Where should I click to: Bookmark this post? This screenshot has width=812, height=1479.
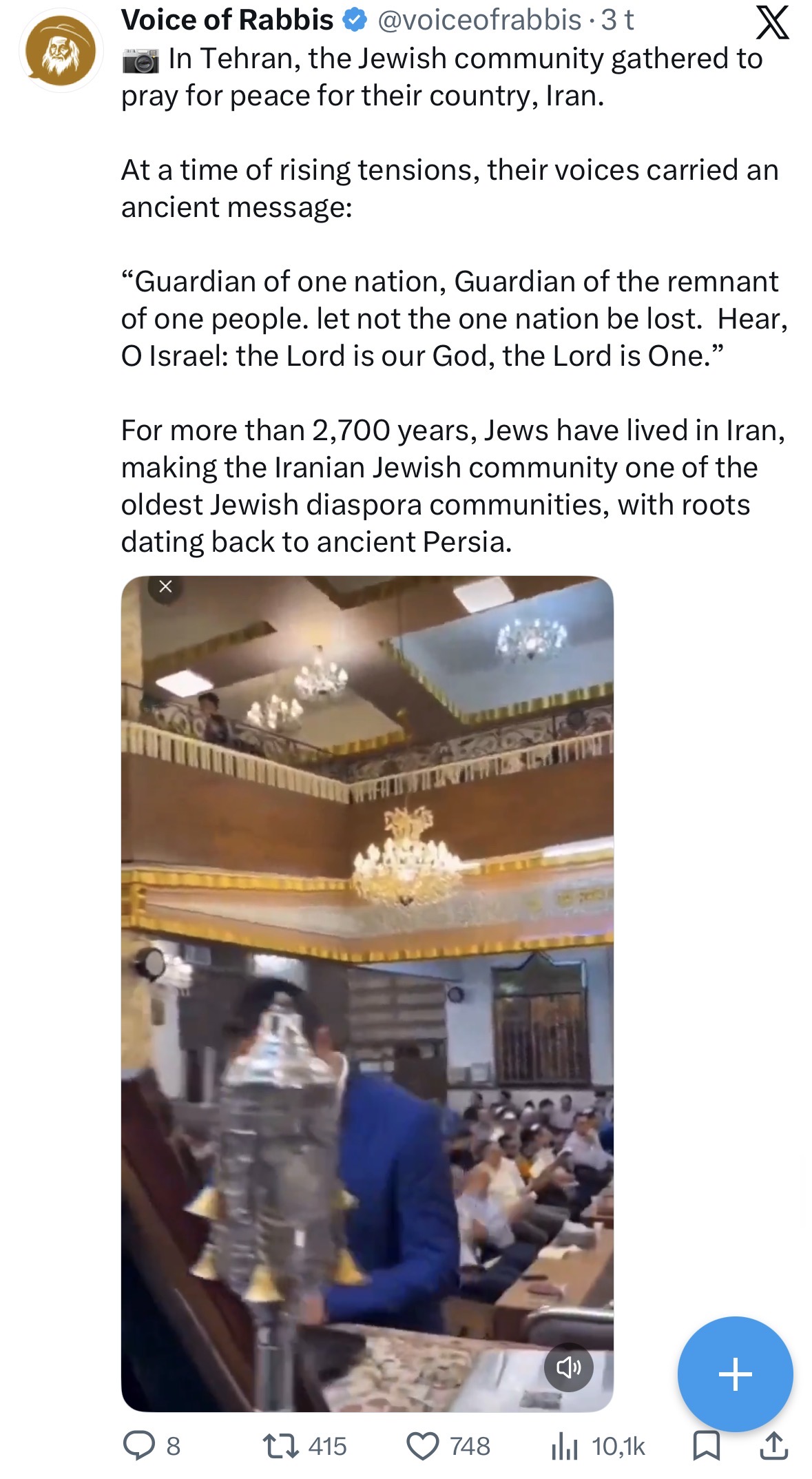[705, 1445]
